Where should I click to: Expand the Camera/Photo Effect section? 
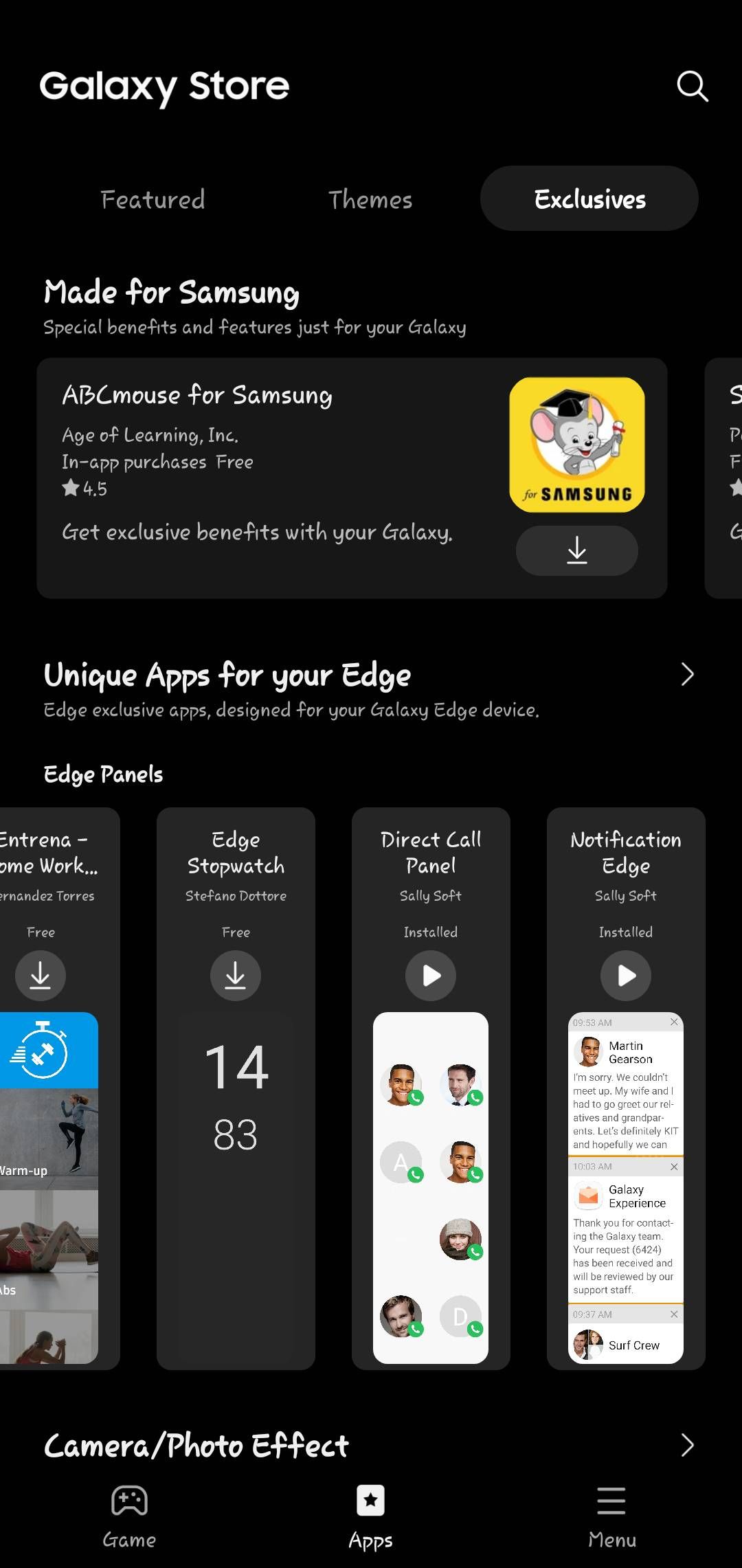687,1446
